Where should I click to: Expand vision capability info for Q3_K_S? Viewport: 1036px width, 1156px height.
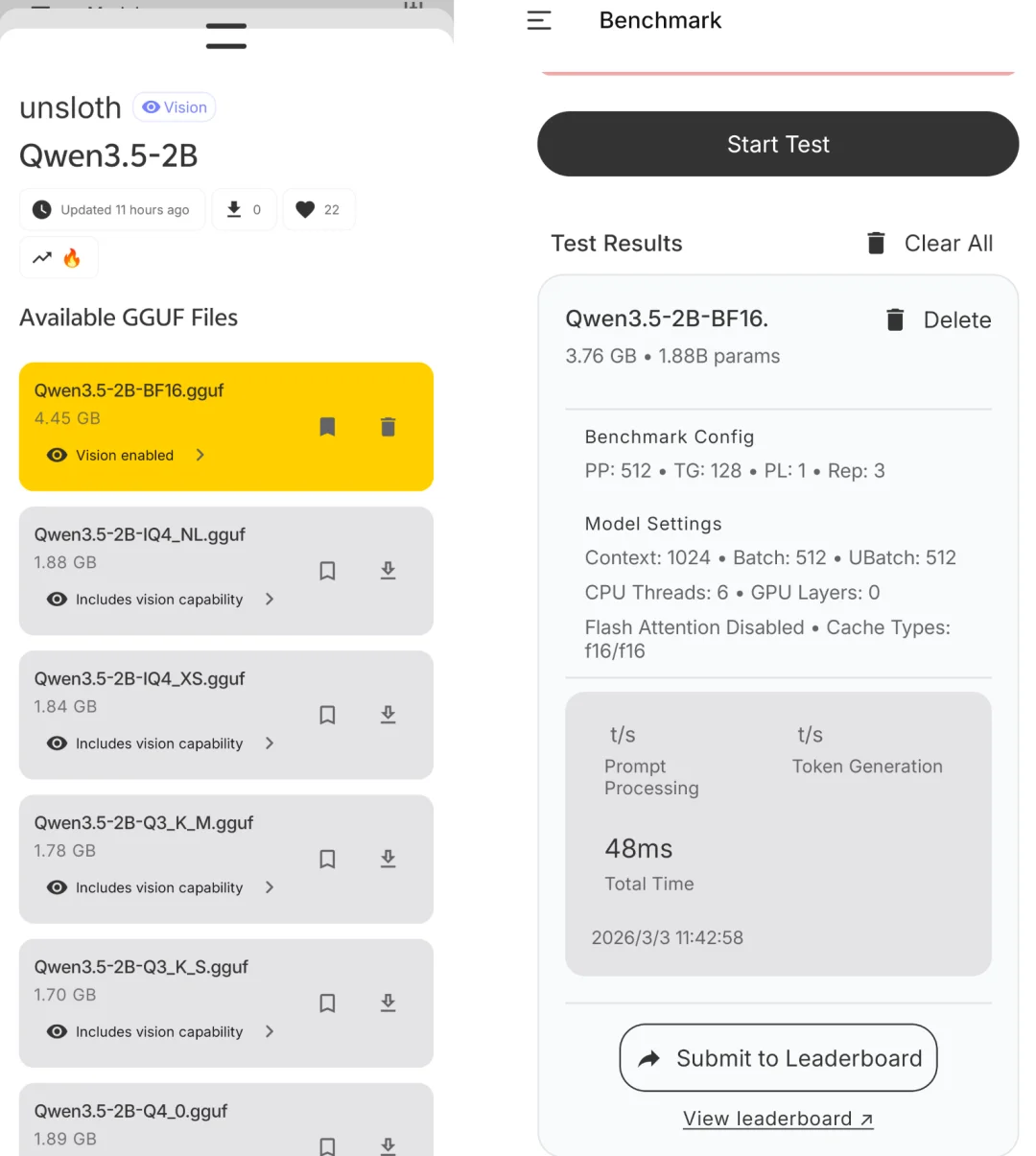point(269,1031)
